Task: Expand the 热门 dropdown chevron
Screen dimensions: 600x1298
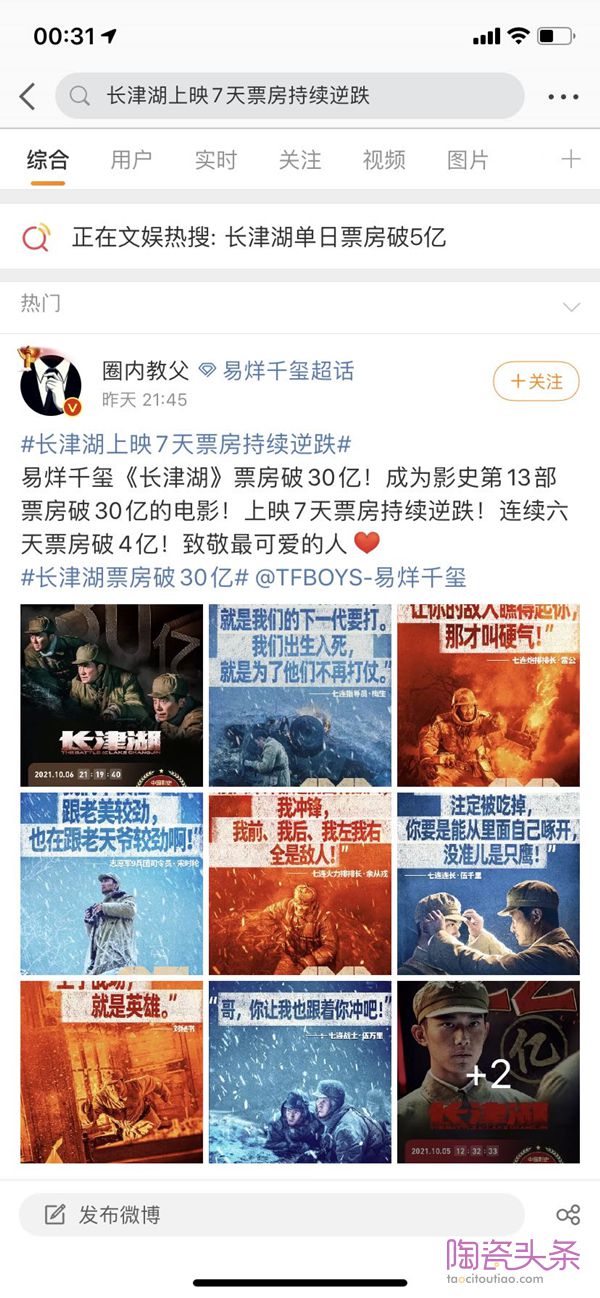Action: 571,306
